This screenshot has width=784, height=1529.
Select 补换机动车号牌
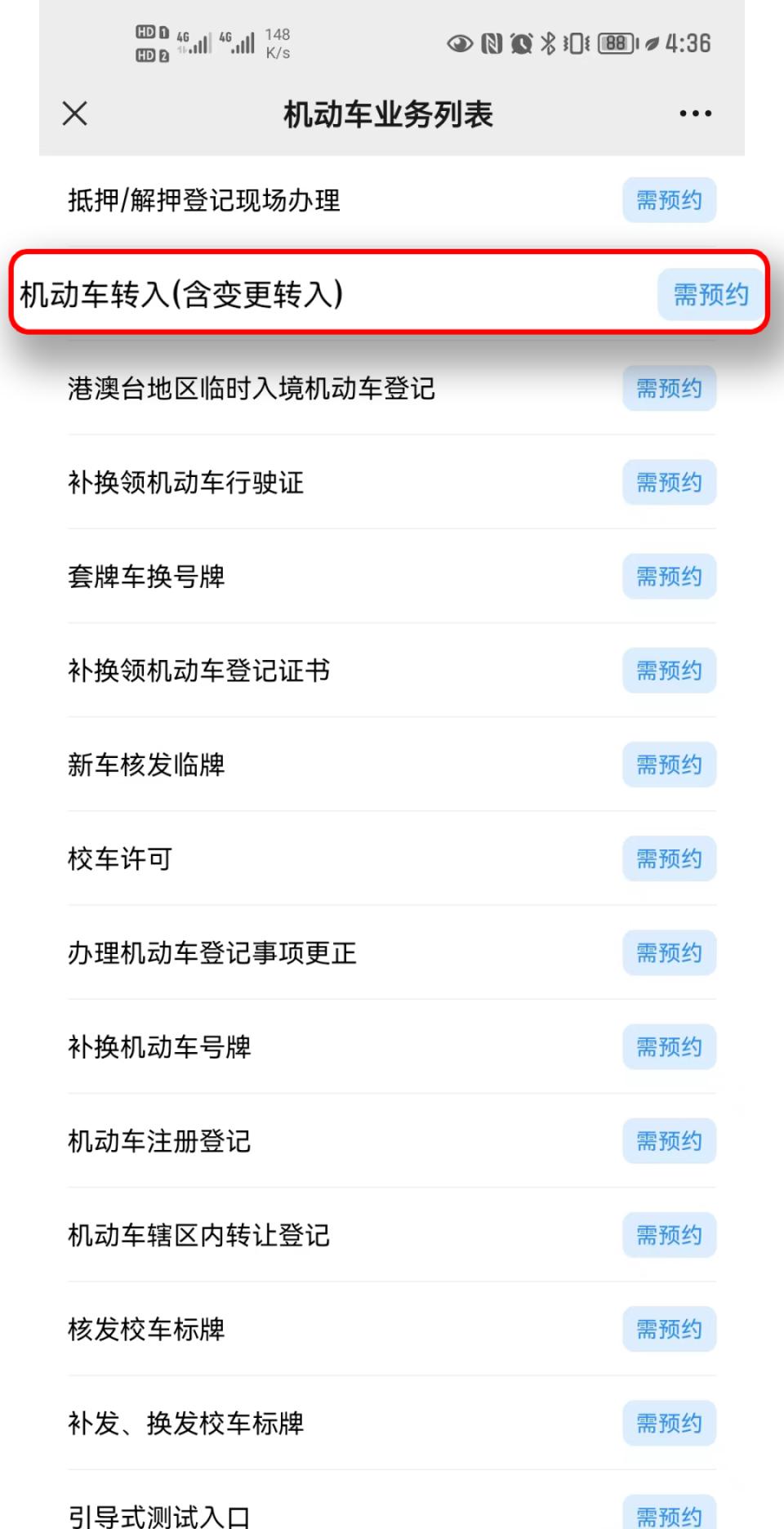160,1046
